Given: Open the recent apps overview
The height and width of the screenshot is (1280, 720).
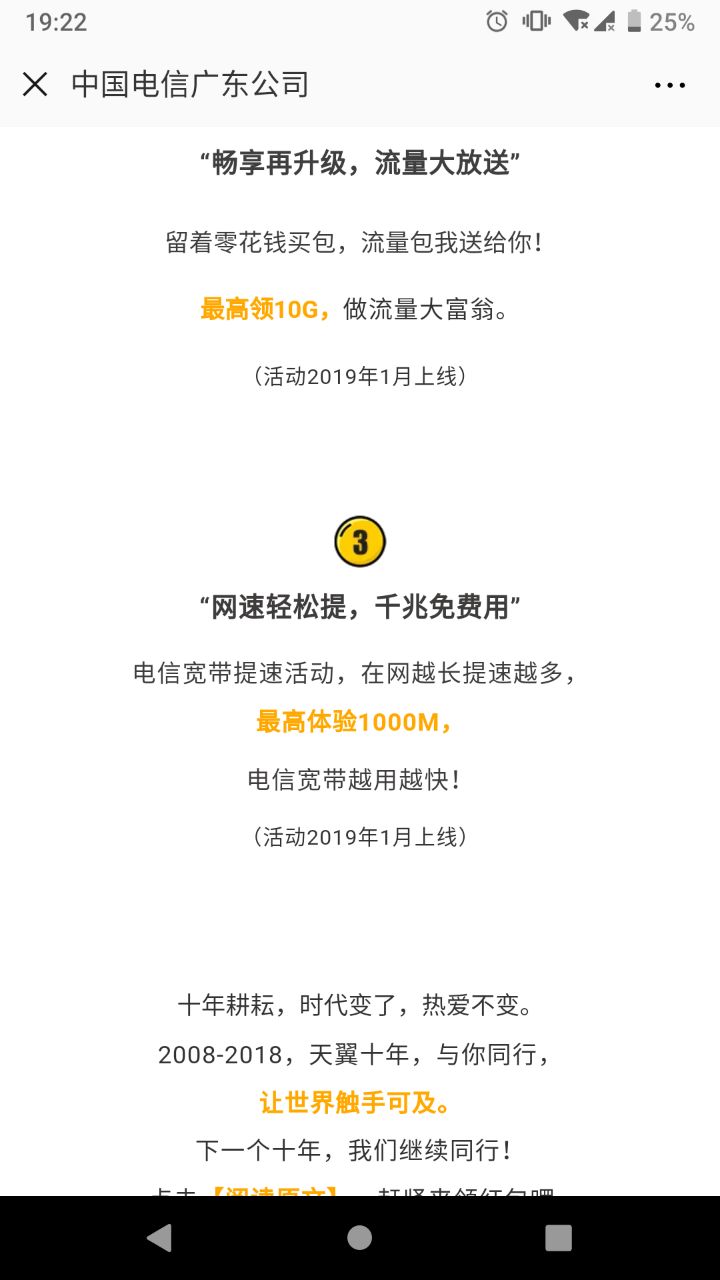Looking at the screenshot, I should [x=559, y=1238].
